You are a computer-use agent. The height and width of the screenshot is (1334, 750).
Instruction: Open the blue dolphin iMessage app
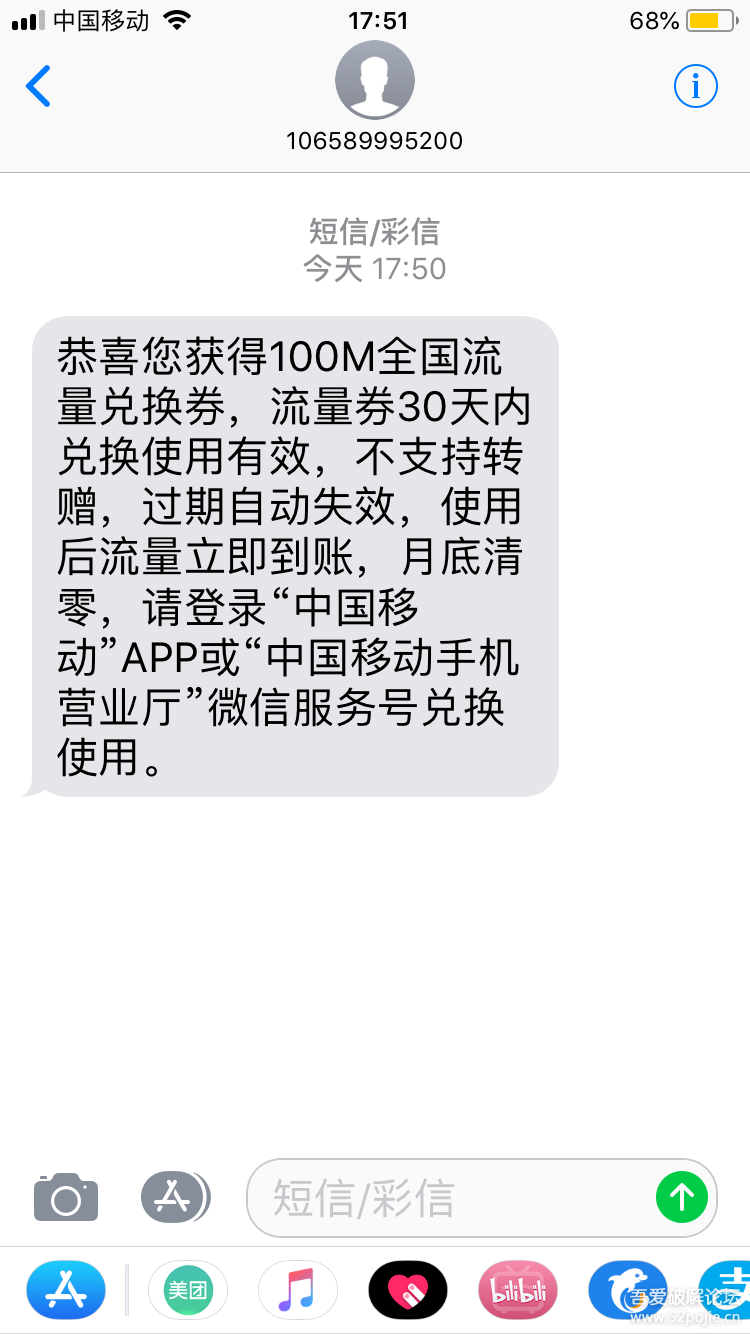626,1289
